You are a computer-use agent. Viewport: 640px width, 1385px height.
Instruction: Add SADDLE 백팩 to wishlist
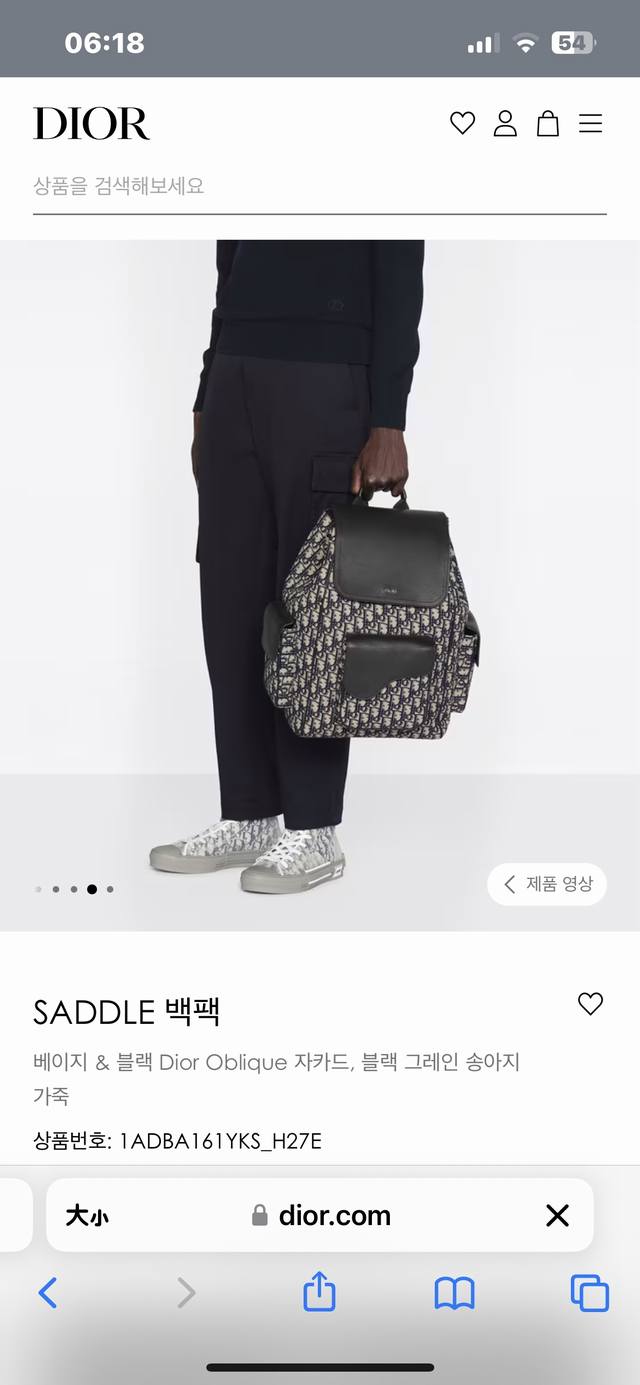tap(591, 1004)
